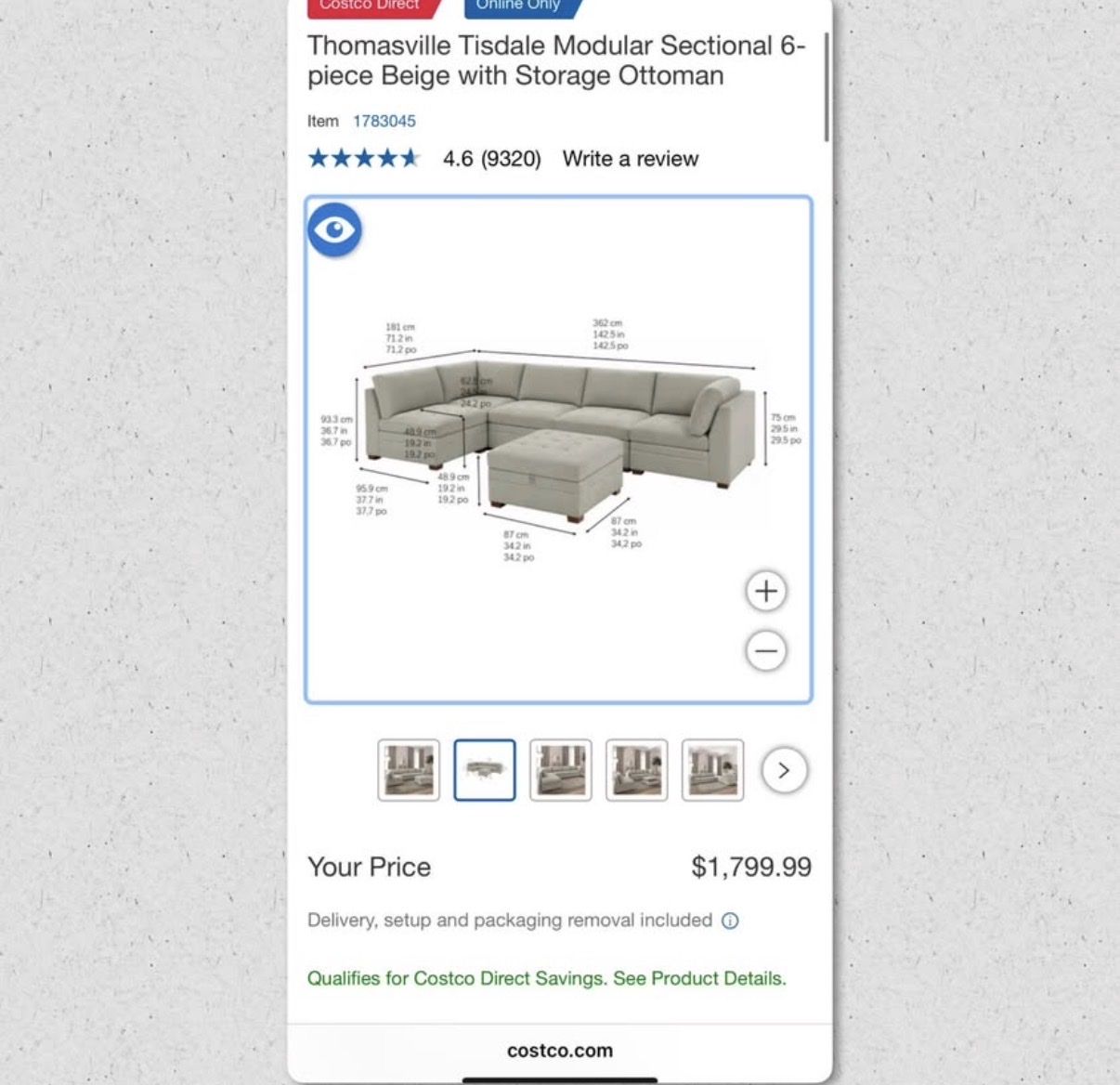The height and width of the screenshot is (1085, 1120).
Task: Show more thumbnails with the arrow button
Action: point(784,770)
